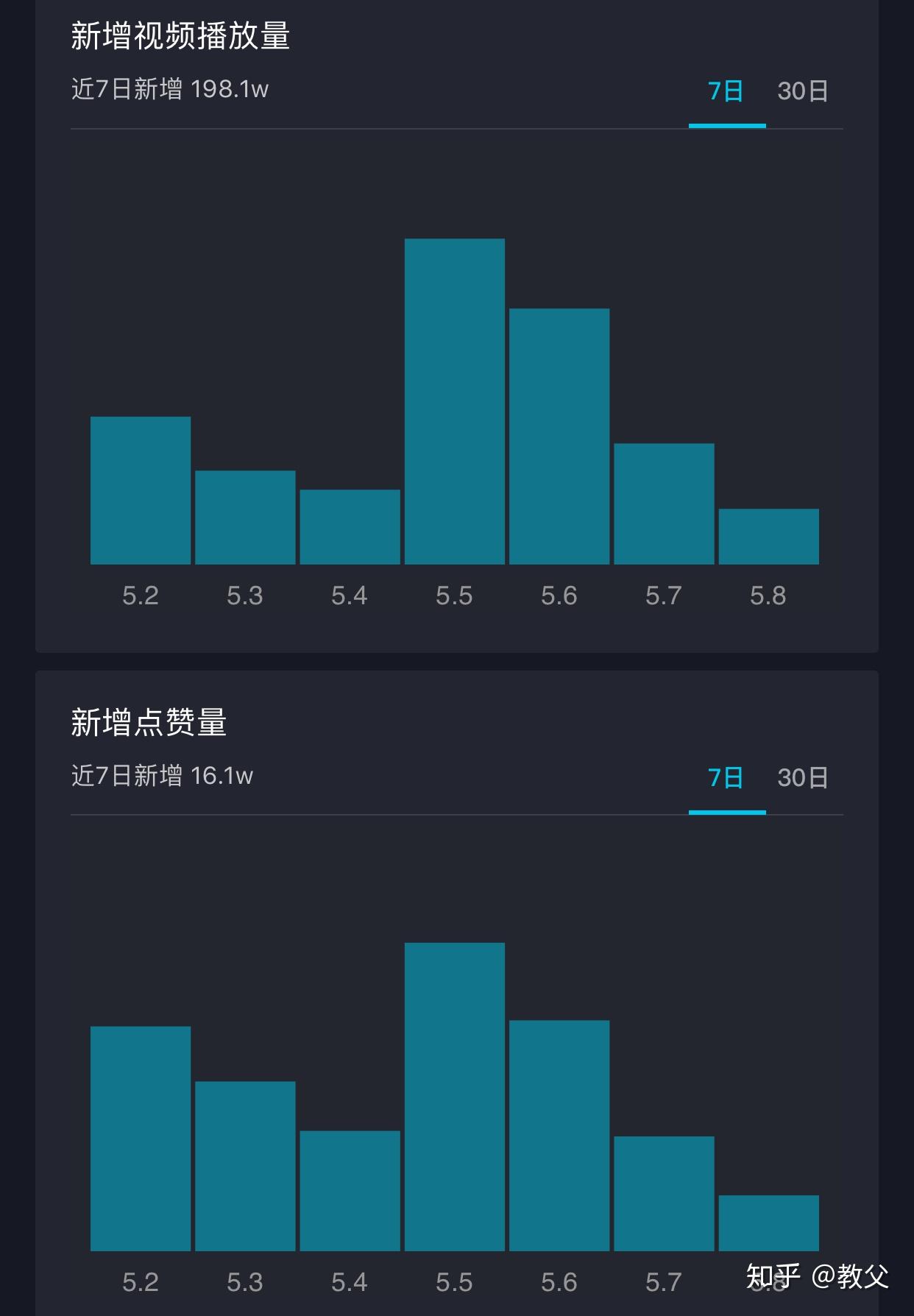The image size is (914, 1316).
Task: Select the 近7日新增 16.1w statistic
Action: 160,775
